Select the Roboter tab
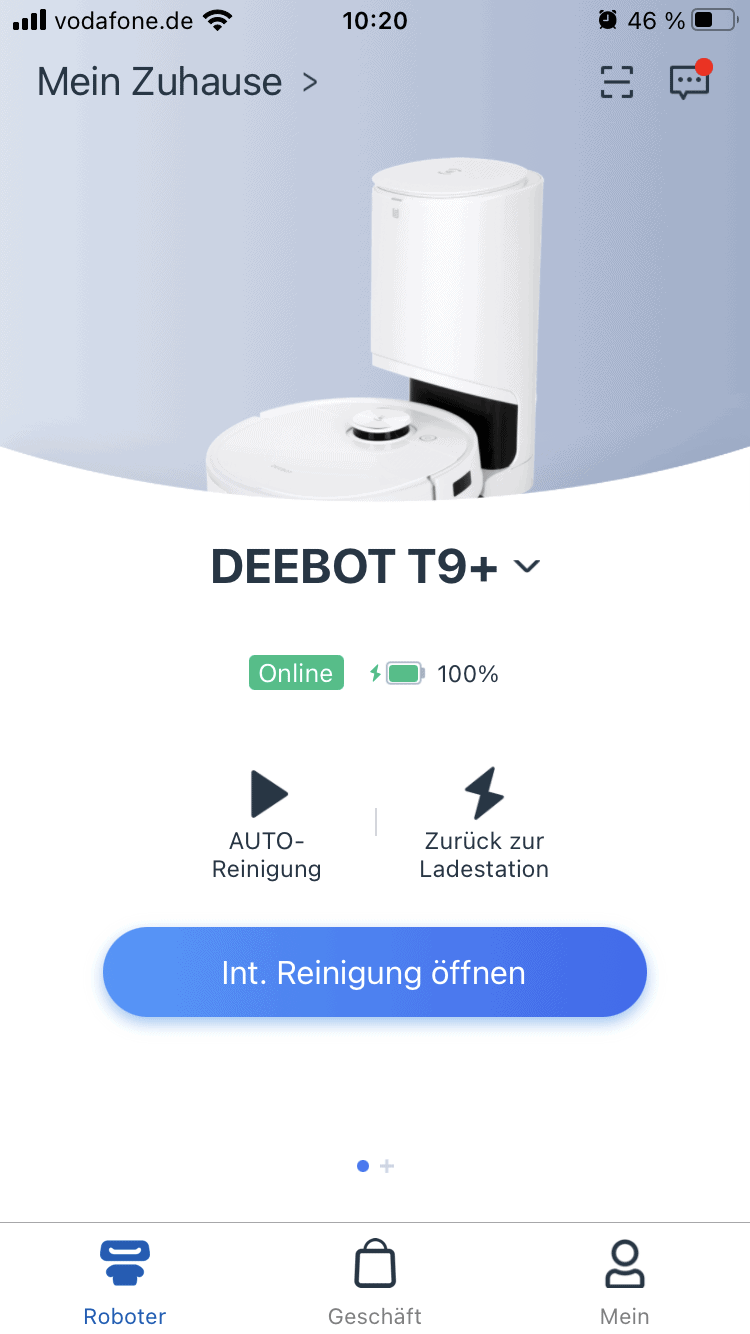 pyautogui.click(x=125, y=1283)
